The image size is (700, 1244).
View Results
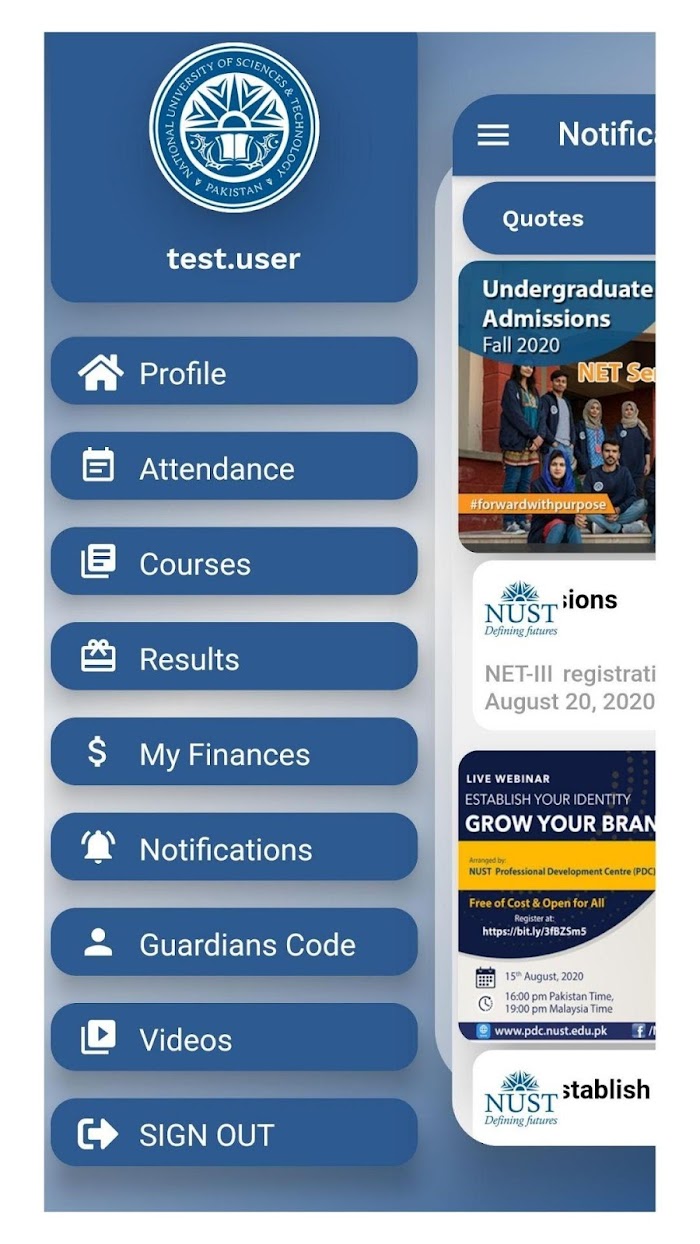(234, 657)
